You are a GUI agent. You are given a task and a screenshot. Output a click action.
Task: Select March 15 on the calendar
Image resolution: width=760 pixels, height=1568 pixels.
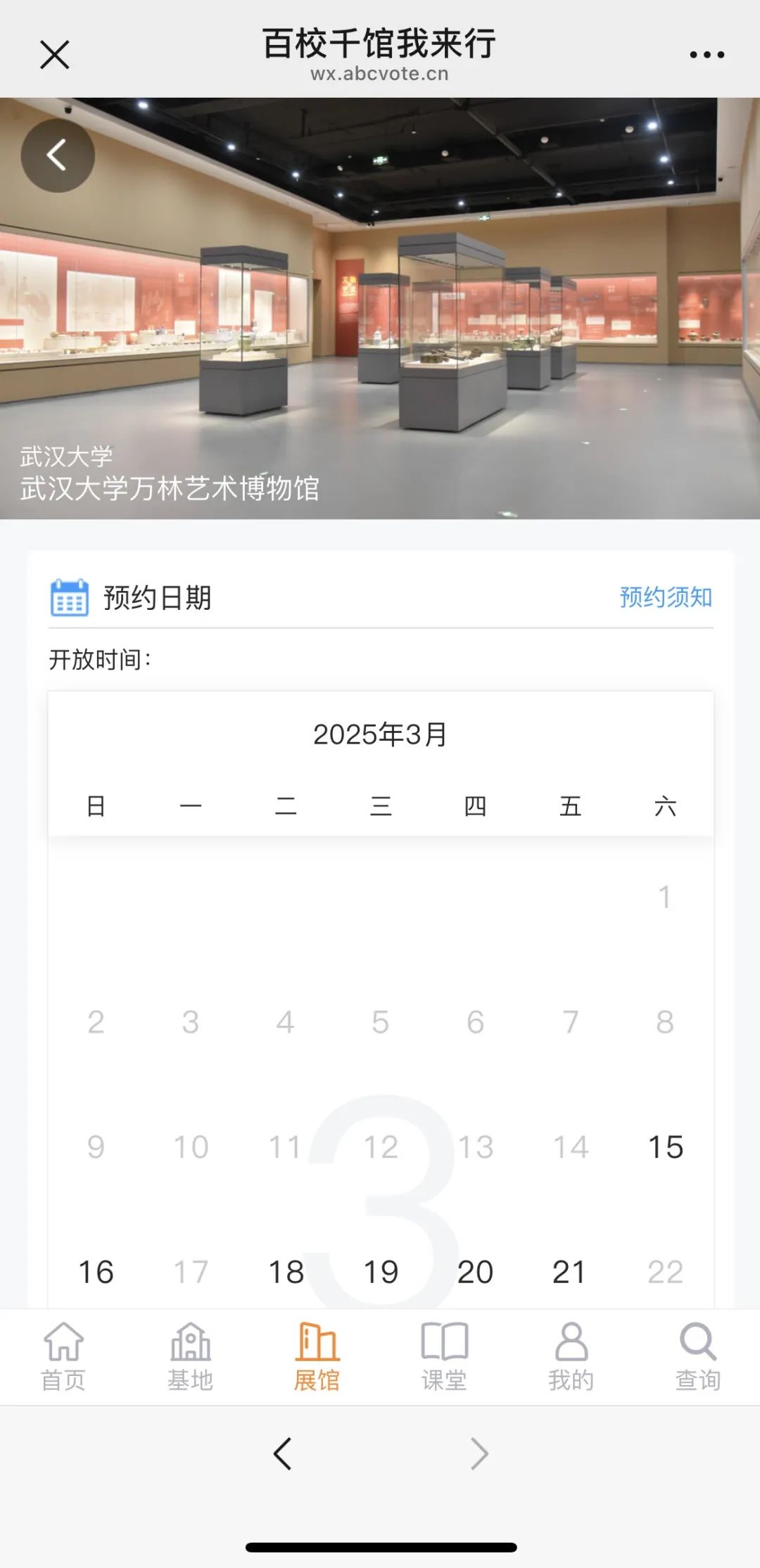[x=665, y=1147]
